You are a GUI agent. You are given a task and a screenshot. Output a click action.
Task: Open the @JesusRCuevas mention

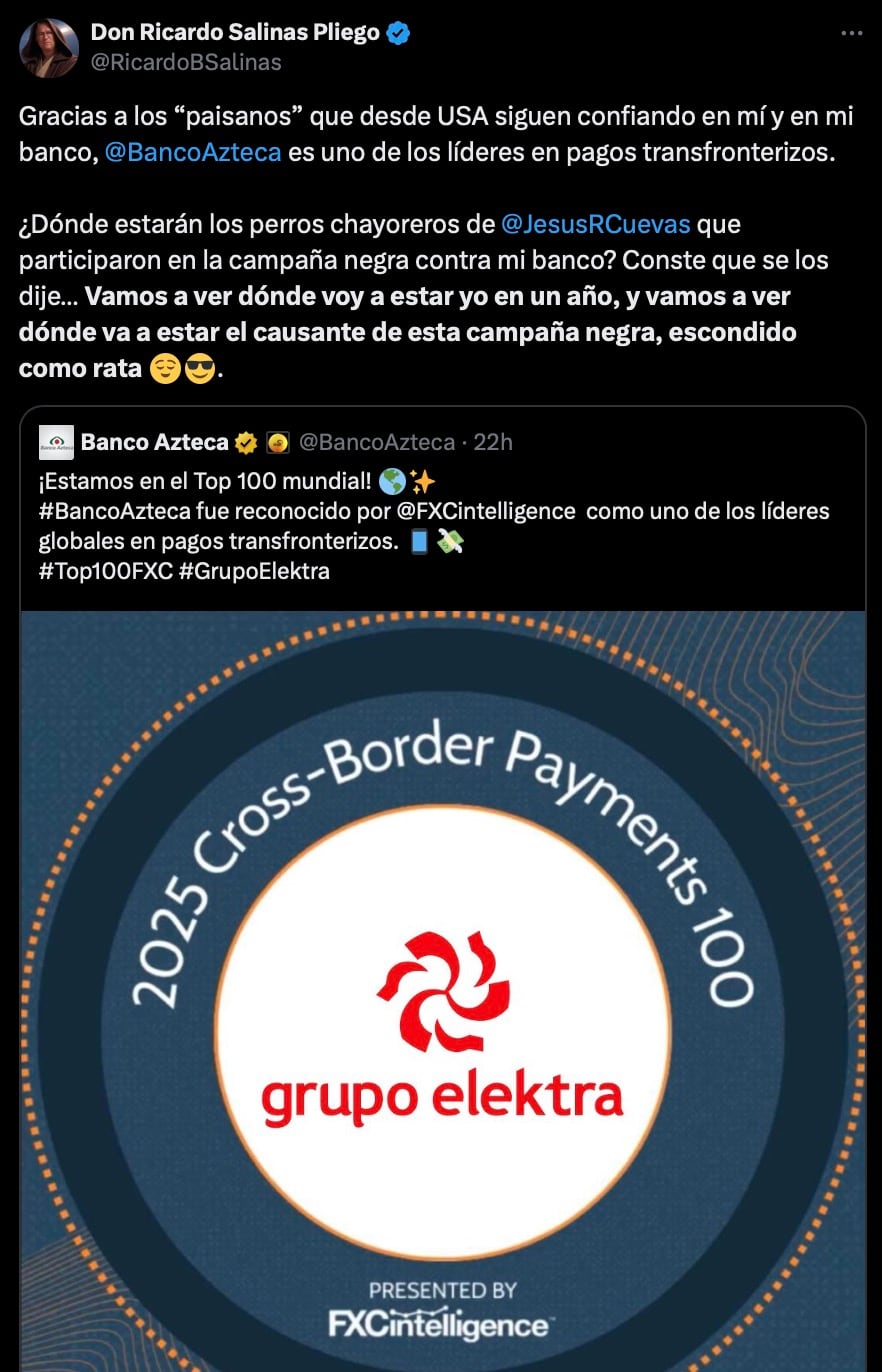pyautogui.click(x=595, y=223)
